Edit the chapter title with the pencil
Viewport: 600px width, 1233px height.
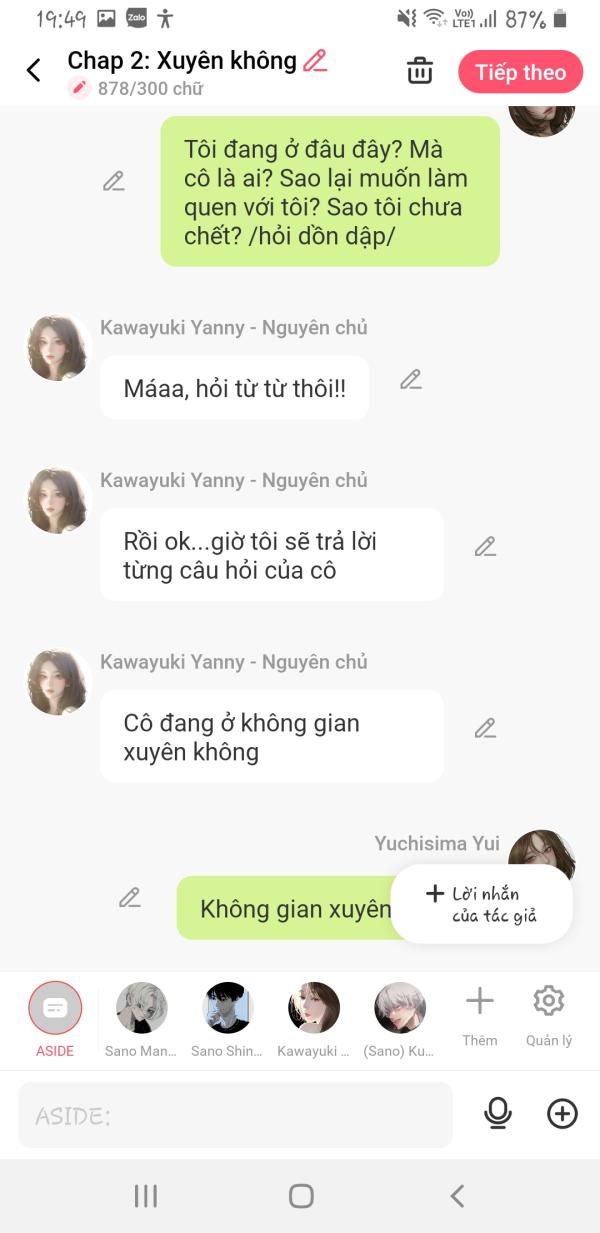pos(315,61)
